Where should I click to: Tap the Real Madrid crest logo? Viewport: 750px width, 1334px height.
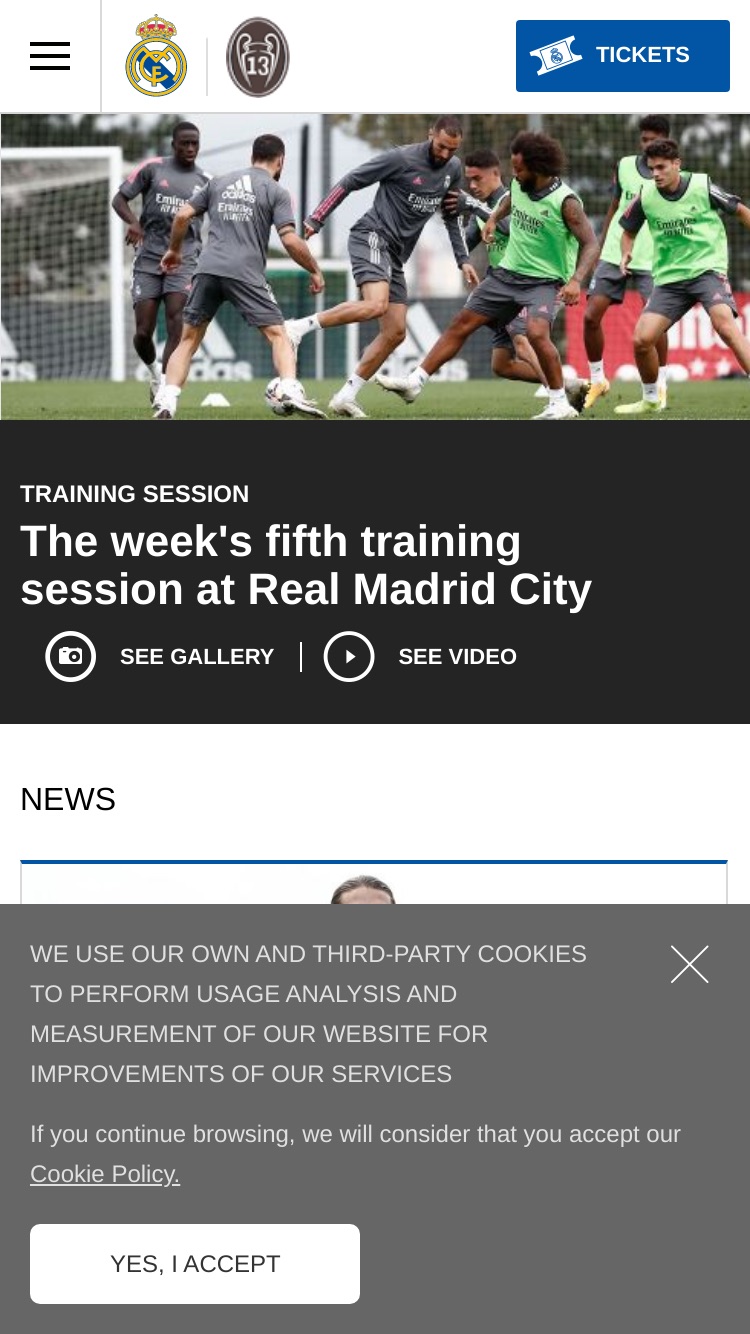point(156,56)
